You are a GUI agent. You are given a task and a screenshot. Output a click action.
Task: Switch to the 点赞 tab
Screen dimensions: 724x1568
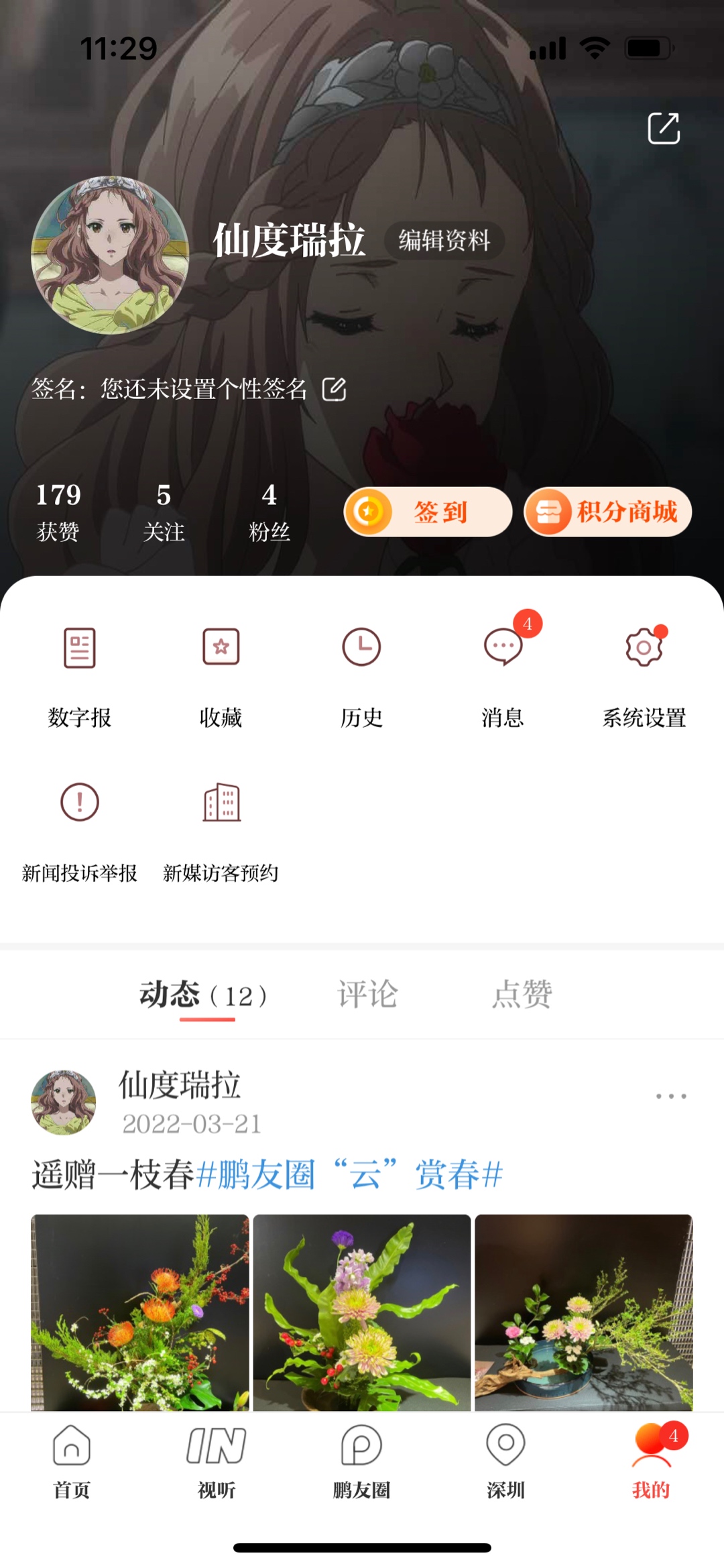tap(522, 994)
